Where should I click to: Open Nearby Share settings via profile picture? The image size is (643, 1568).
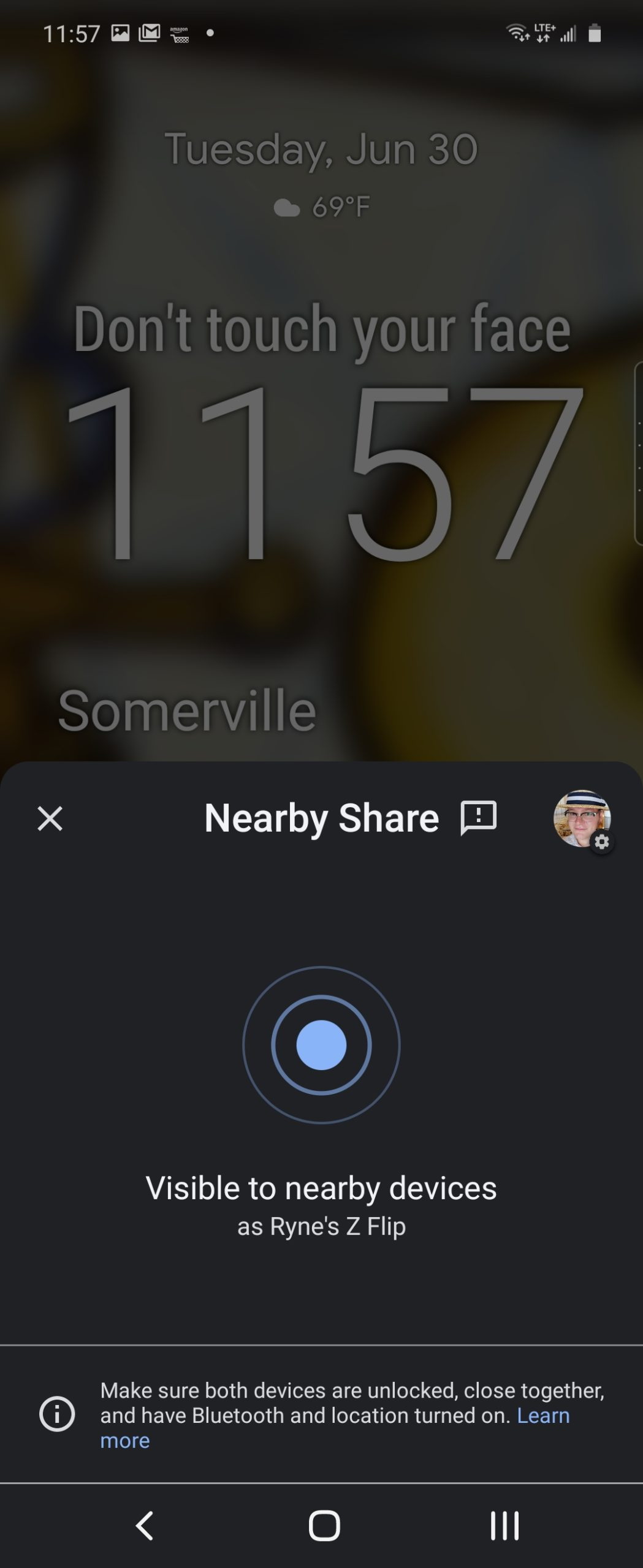582,820
